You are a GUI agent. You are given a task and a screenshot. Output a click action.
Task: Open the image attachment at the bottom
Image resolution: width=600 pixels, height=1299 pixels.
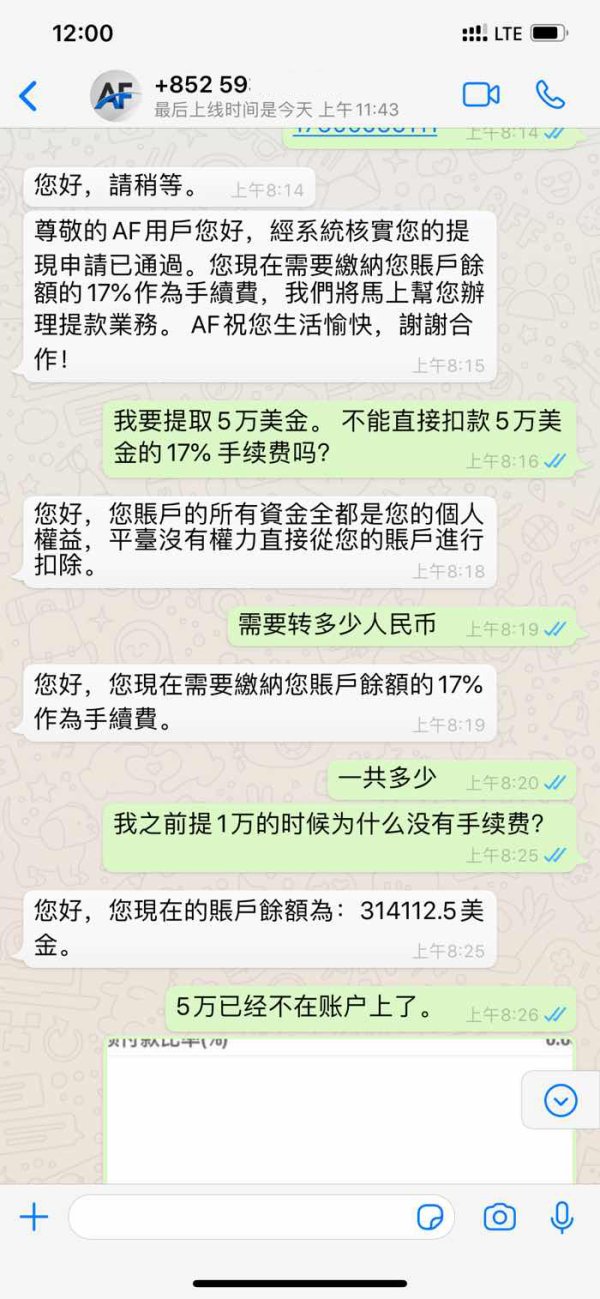pyautogui.click(x=340, y=1112)
